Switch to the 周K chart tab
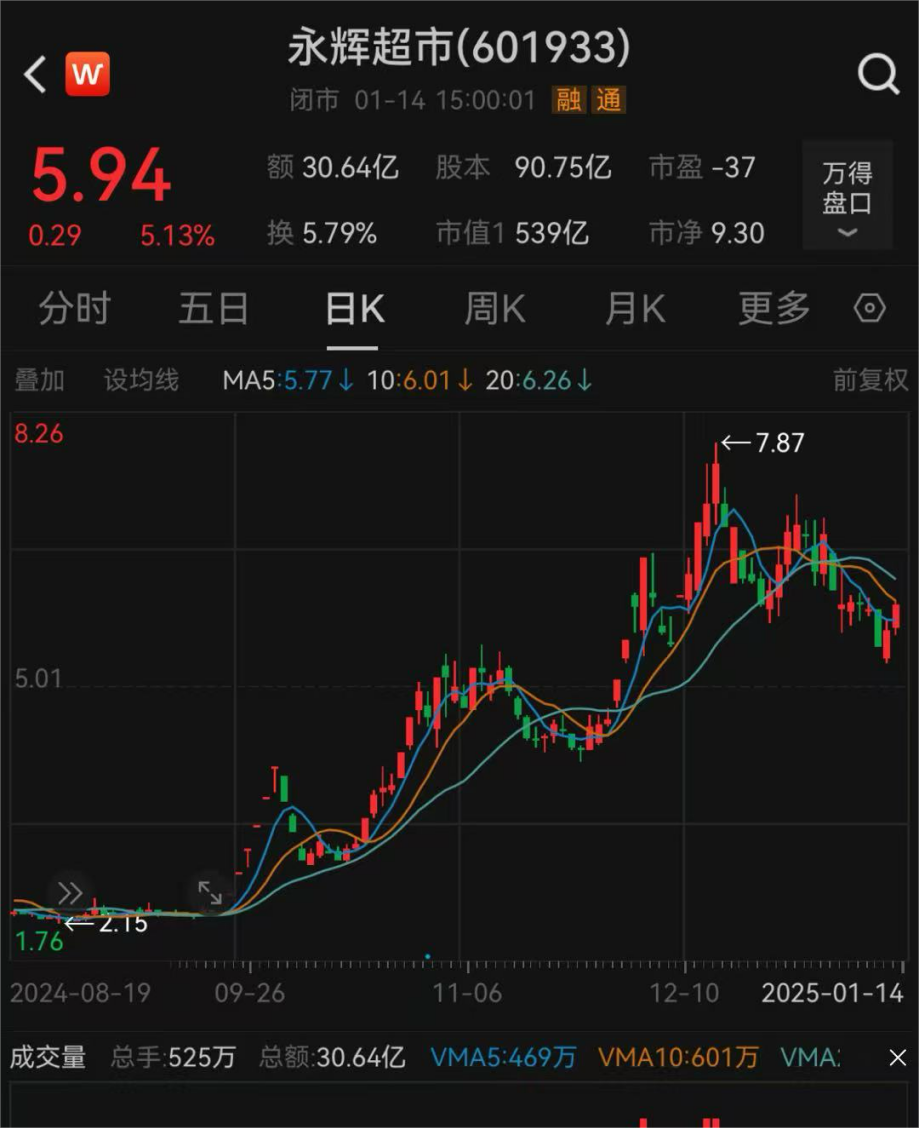This screenshot has width=919, height=1128. tap(494, 309)
